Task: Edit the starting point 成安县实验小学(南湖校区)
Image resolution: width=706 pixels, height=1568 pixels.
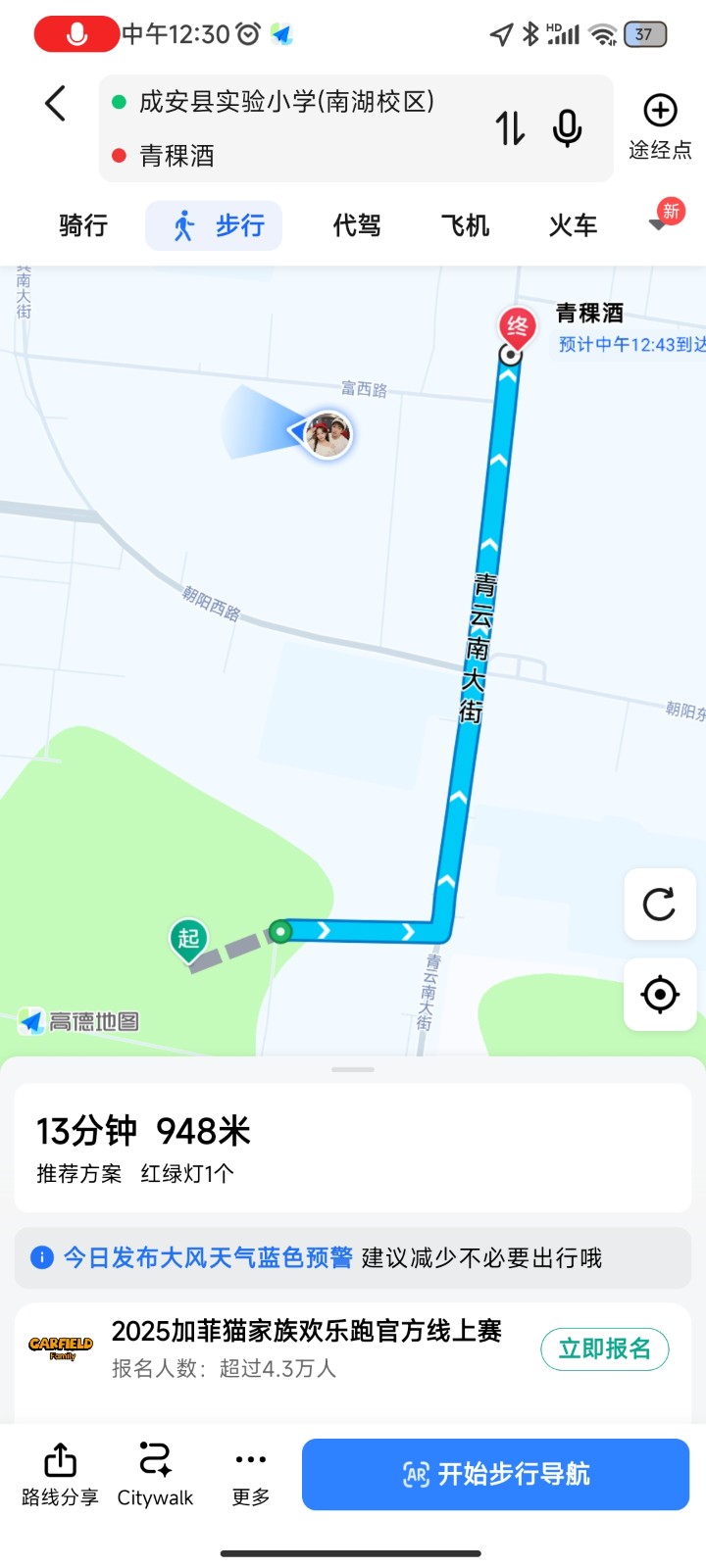Action: coord(286,102)
